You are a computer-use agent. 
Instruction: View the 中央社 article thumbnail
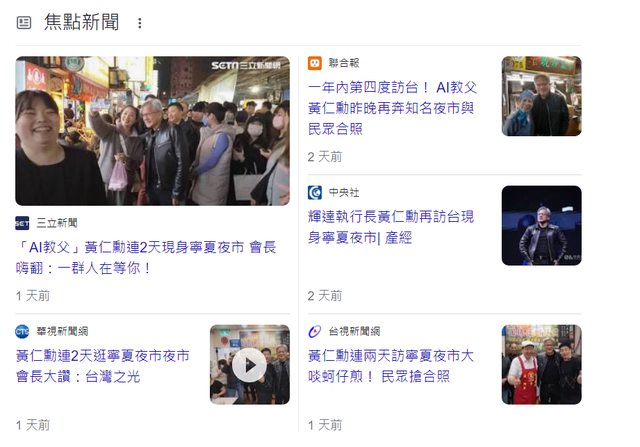pyautogui.click(x=541, y=225)
